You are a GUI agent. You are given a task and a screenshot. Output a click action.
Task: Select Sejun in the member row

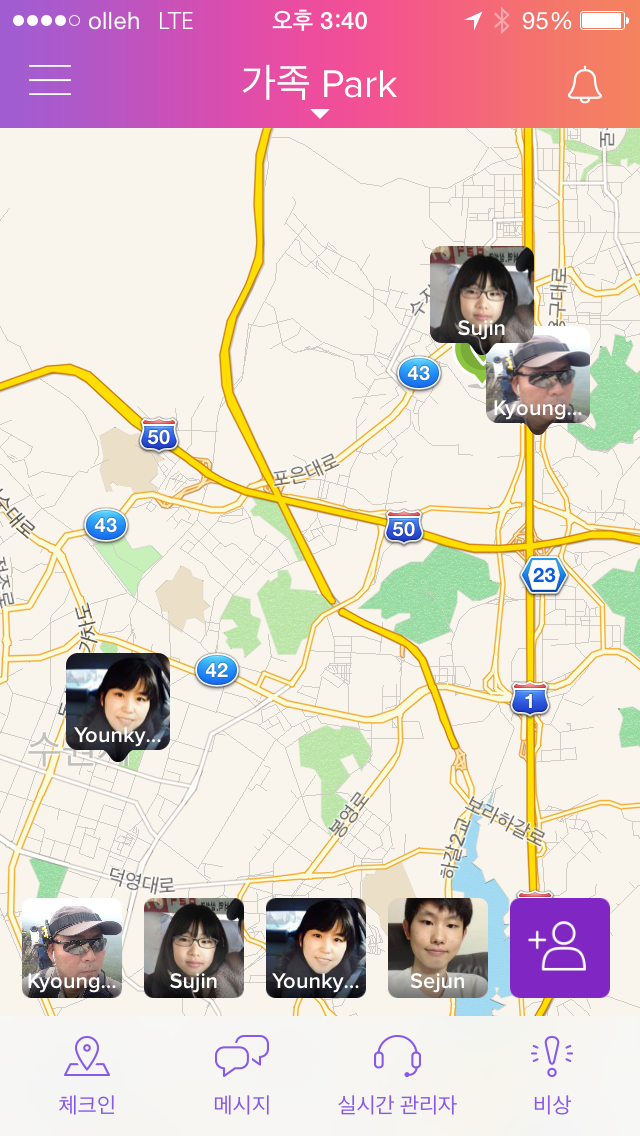tap(438, 948)
